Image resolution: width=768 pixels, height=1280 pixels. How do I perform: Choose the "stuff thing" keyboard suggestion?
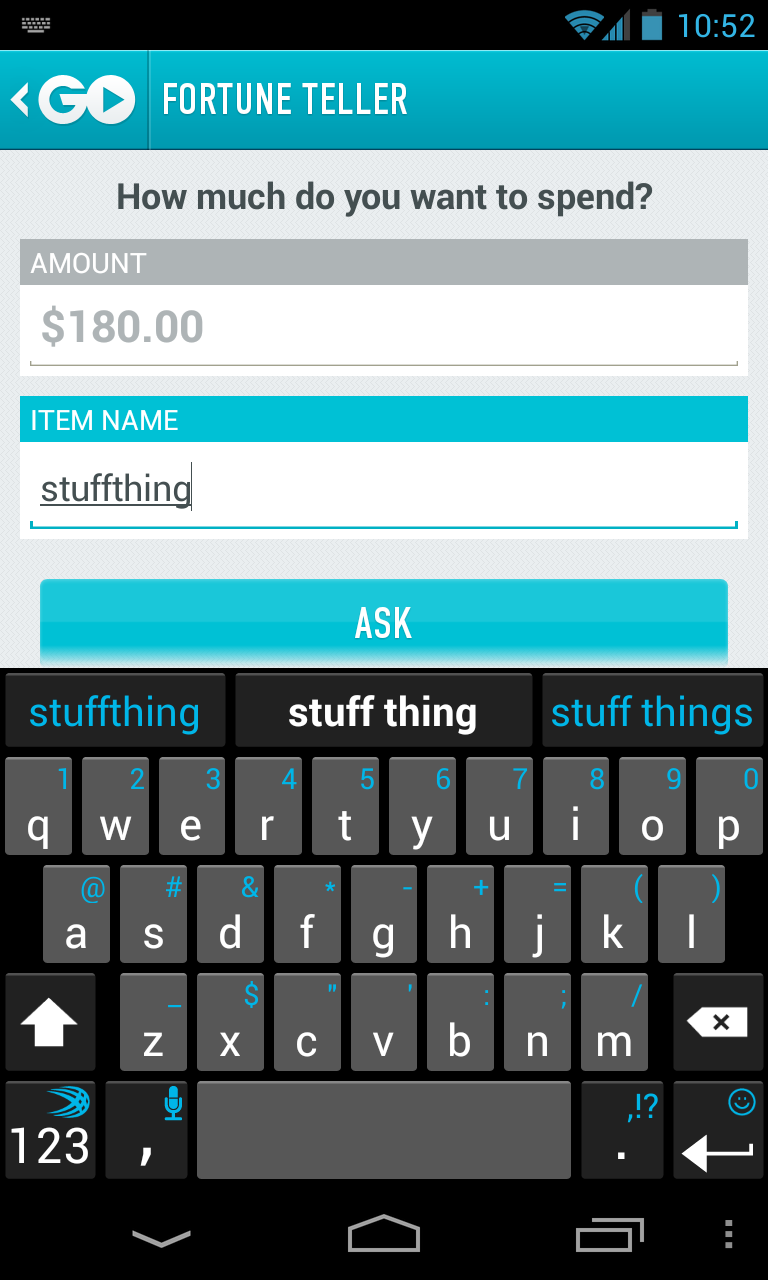point(383,713)
